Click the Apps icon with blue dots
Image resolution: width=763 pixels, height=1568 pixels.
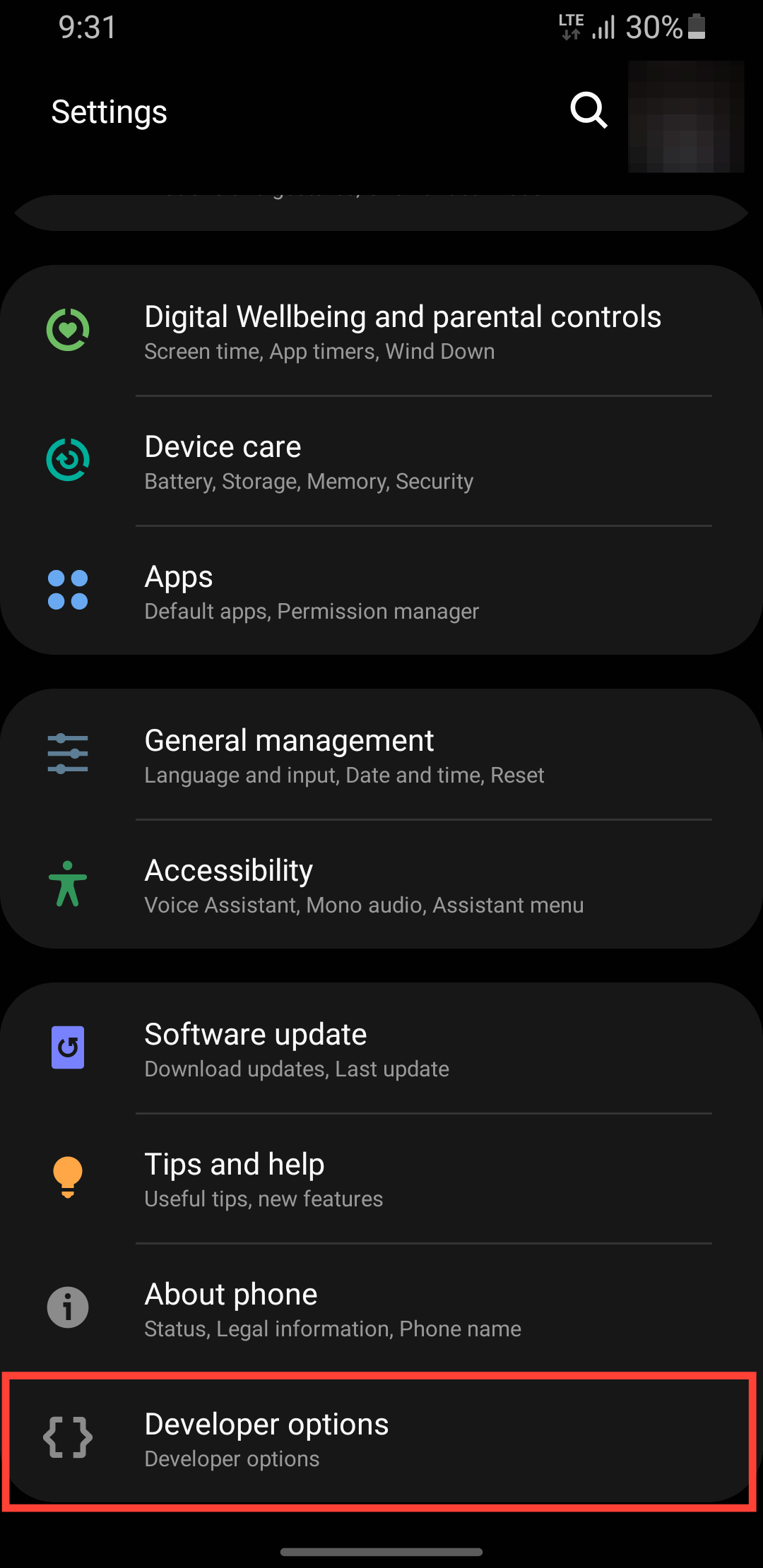[68, 588]
